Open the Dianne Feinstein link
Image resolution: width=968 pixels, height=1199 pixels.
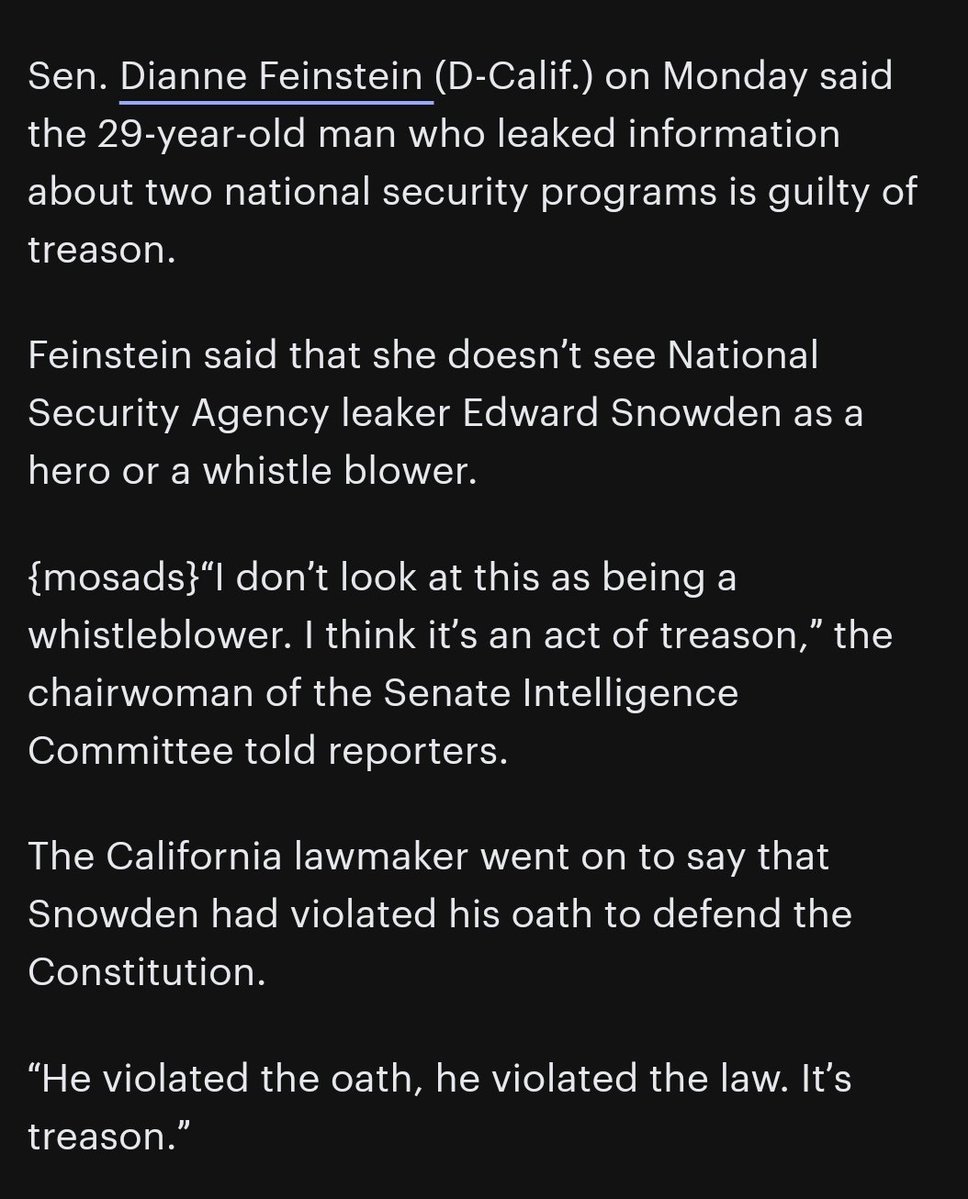[x=271, y=78]
